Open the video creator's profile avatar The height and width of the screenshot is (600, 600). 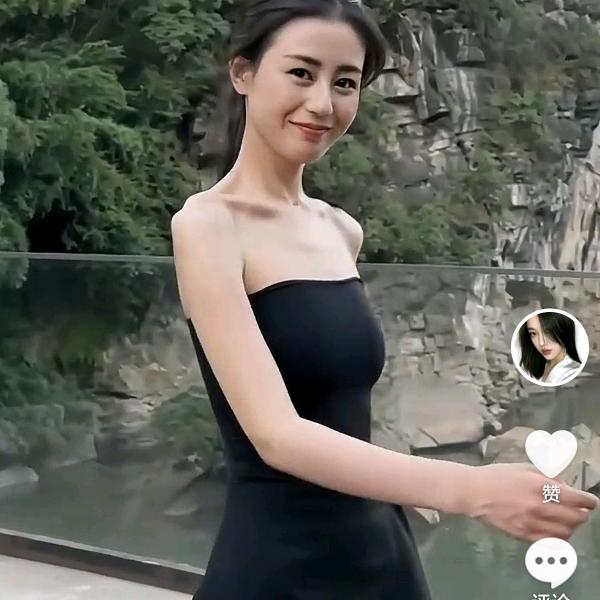(x=550, y=347)
